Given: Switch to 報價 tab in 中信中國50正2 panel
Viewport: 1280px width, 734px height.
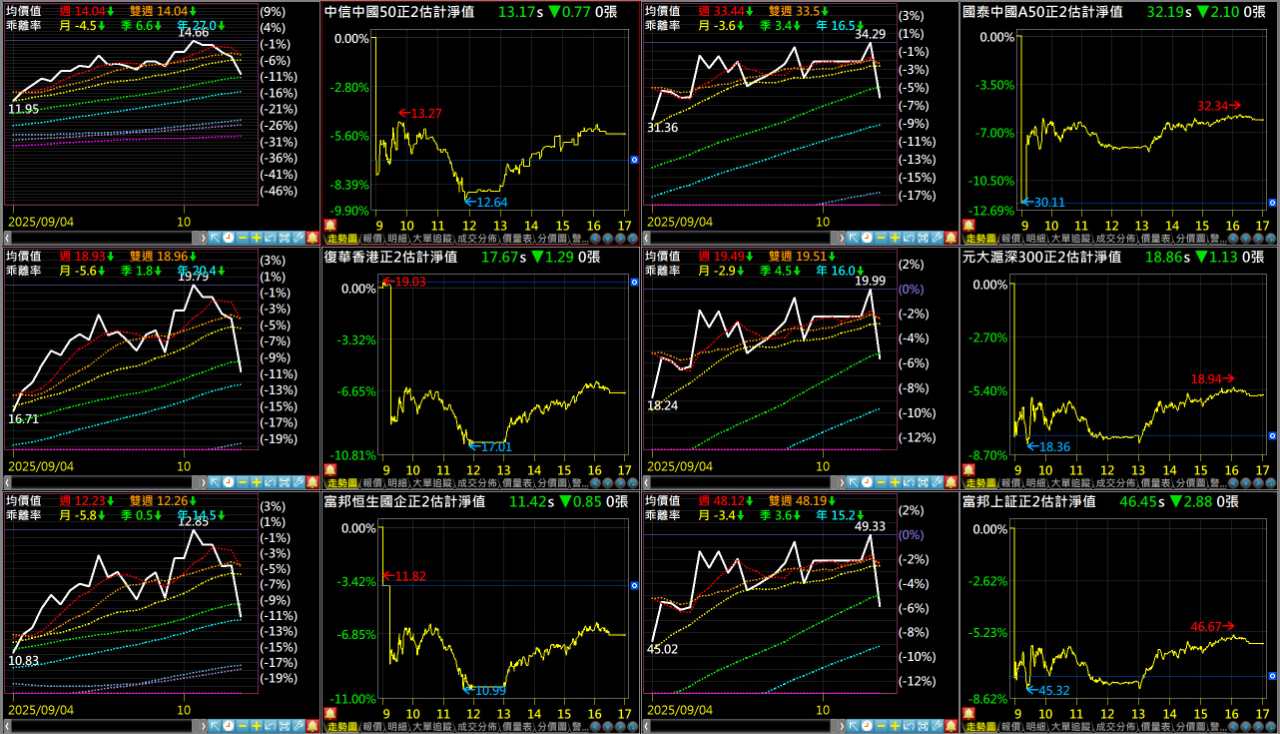Looking at the screenshot, I should tap(371, 238).
